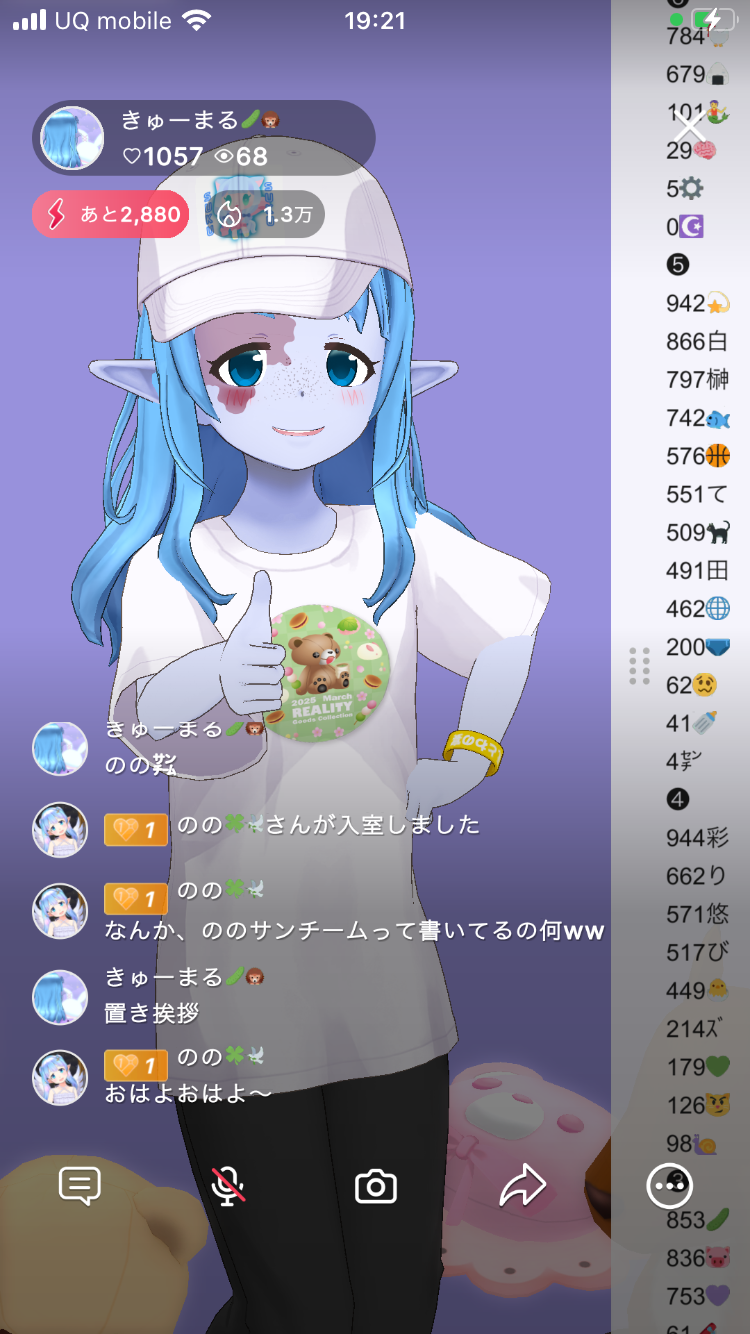Viewport: 750px width, 1334px height.
Task: Toggle the muted microphone icon
Action: point(228,1186)
